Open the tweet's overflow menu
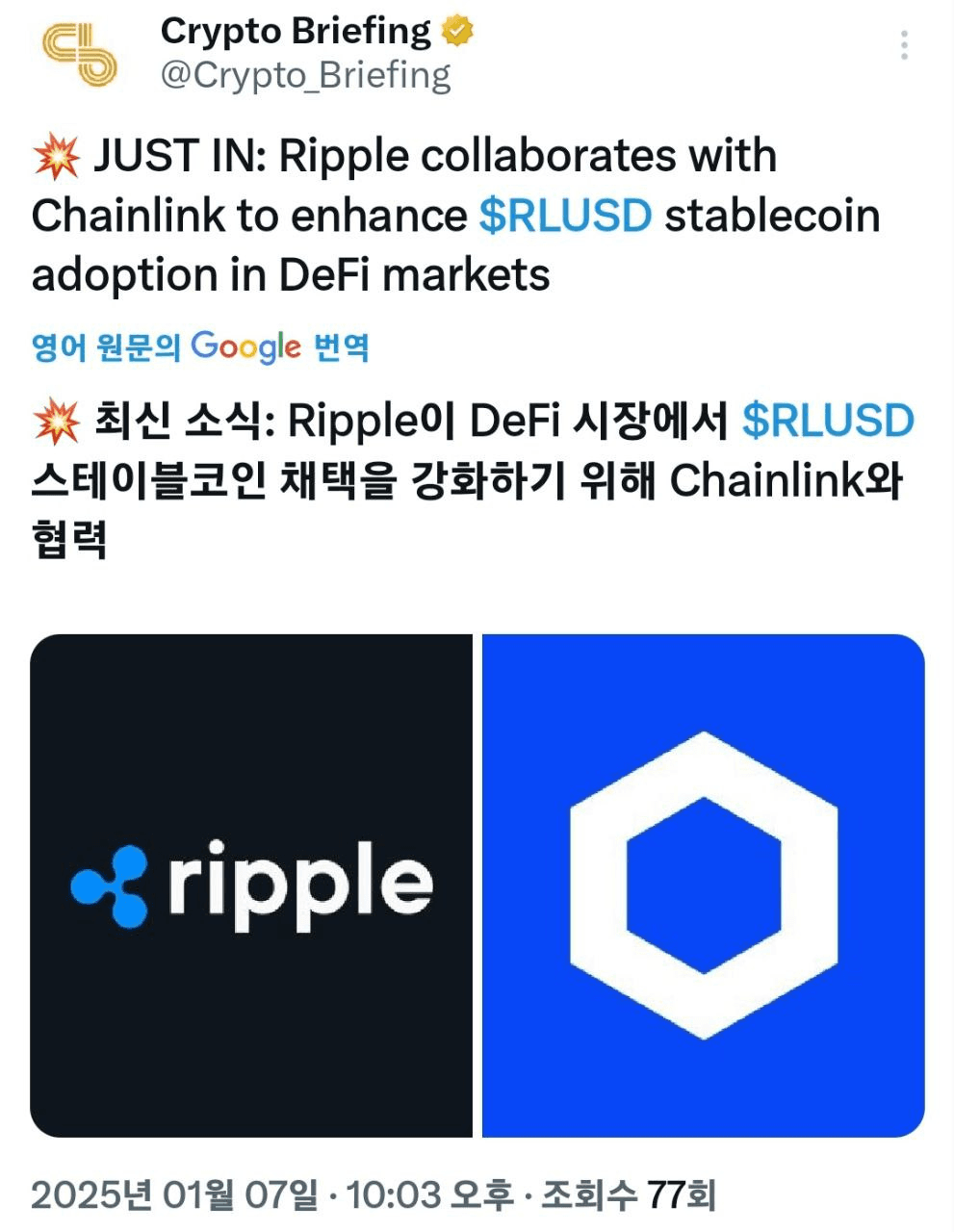 click(903, 46)
